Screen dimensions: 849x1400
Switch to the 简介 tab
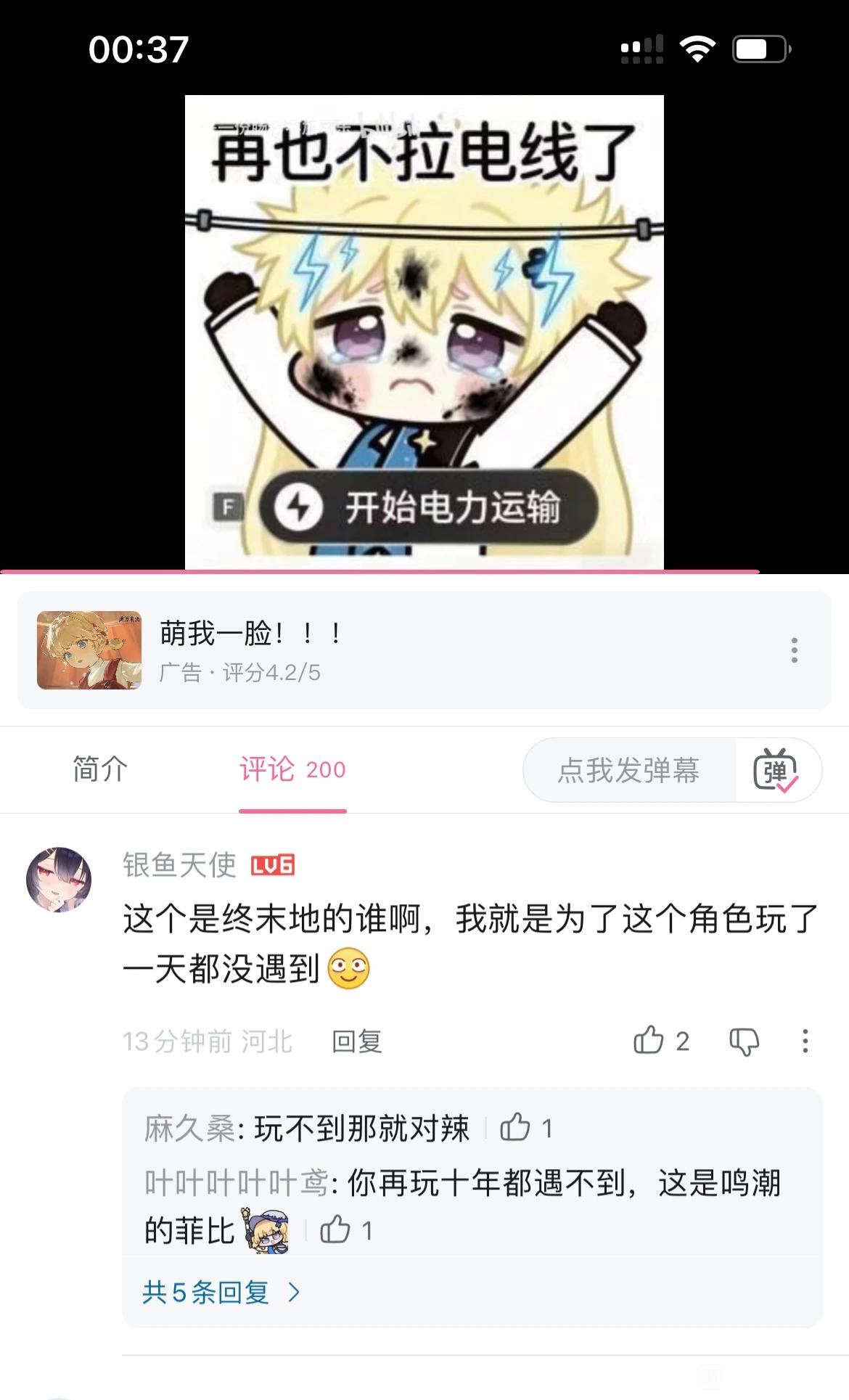(100, 769)
